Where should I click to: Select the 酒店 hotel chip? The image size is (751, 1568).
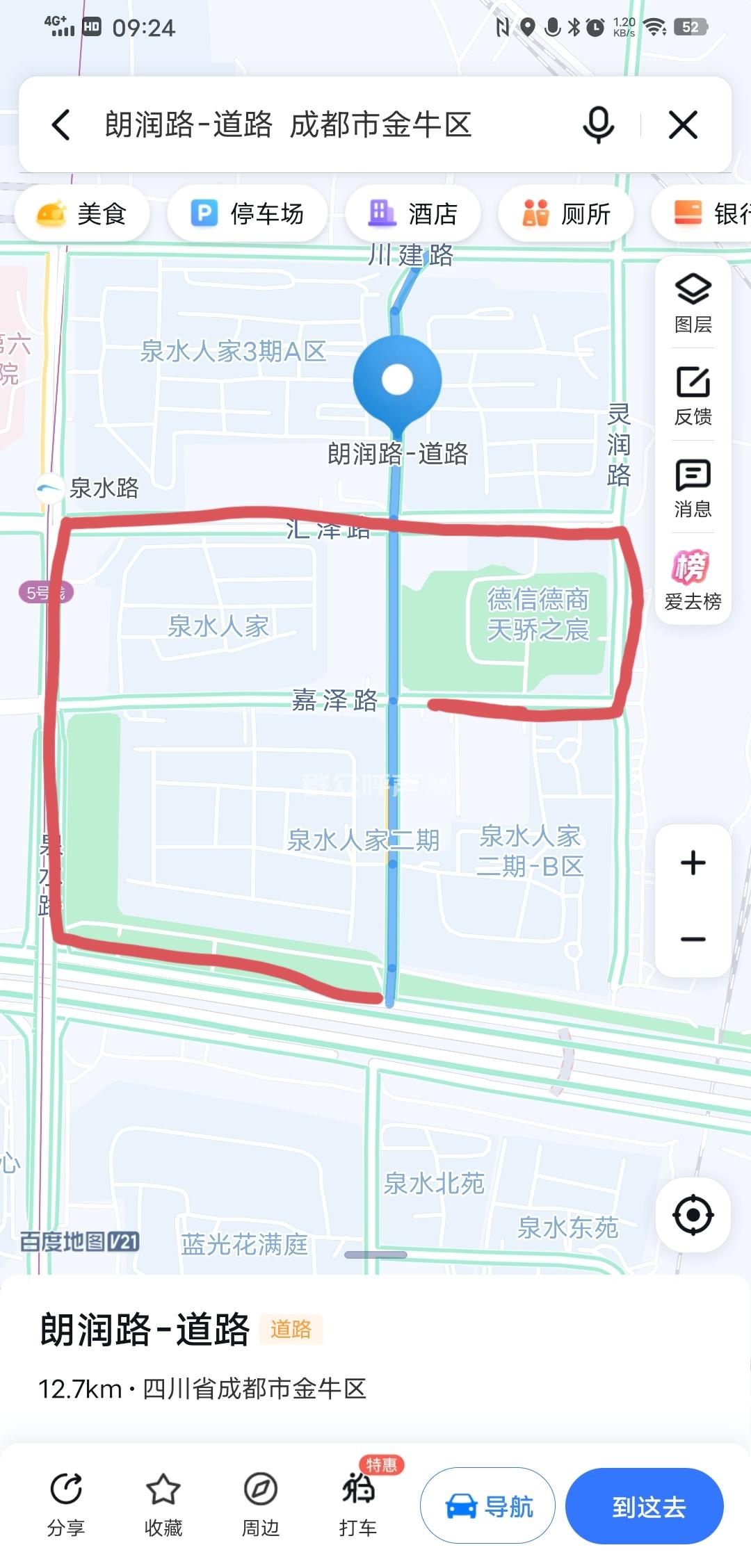pyautogui.click(x=413, y=213)
